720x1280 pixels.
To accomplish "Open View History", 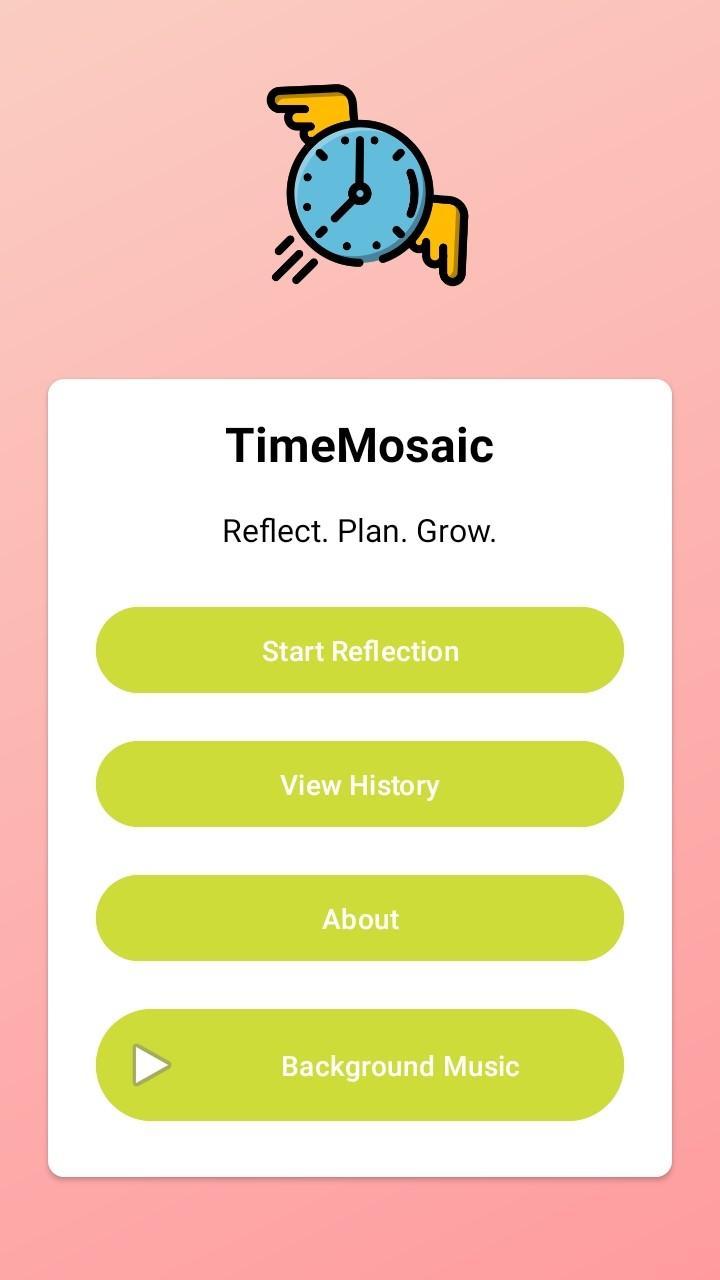I will (x=360, y=784).
